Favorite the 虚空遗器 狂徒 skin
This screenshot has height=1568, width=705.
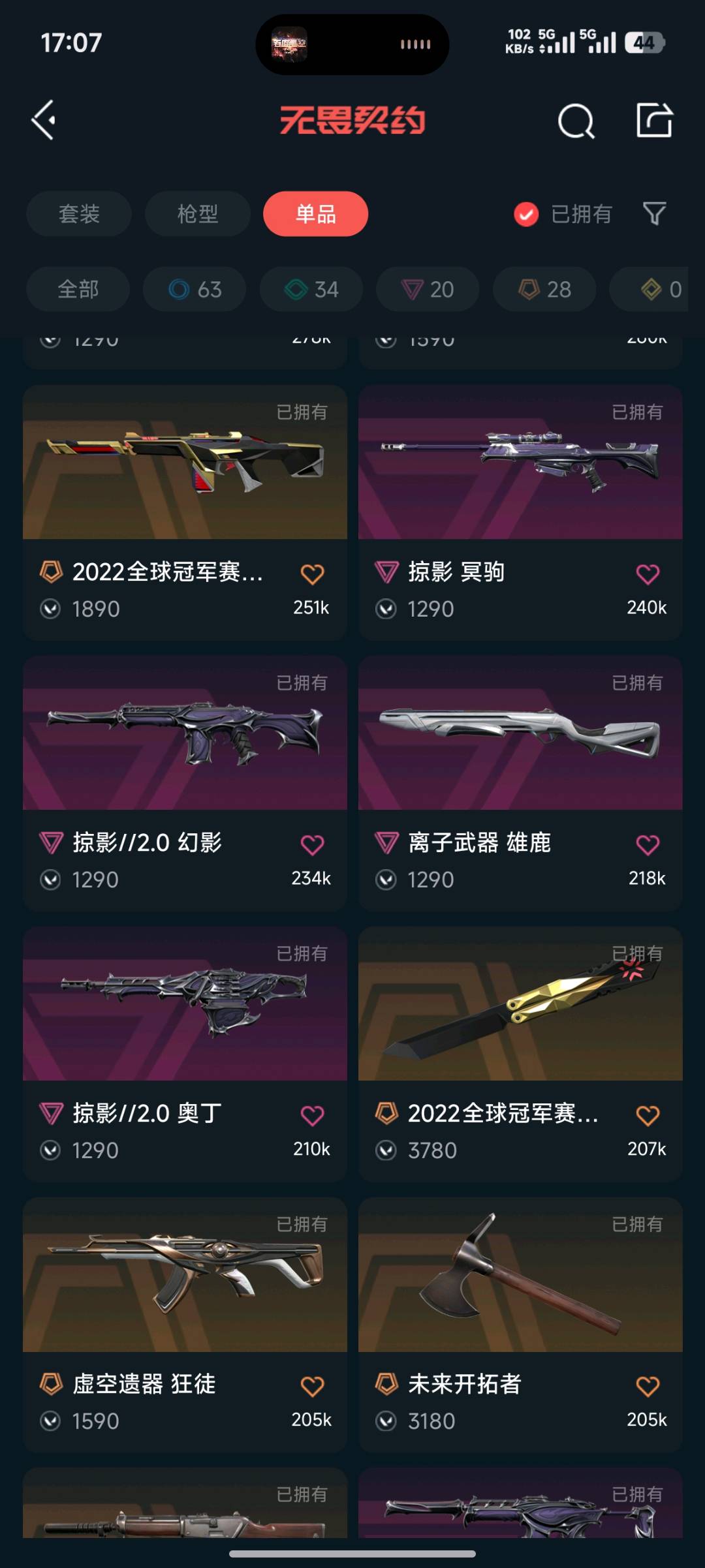tap(312, 1386)
